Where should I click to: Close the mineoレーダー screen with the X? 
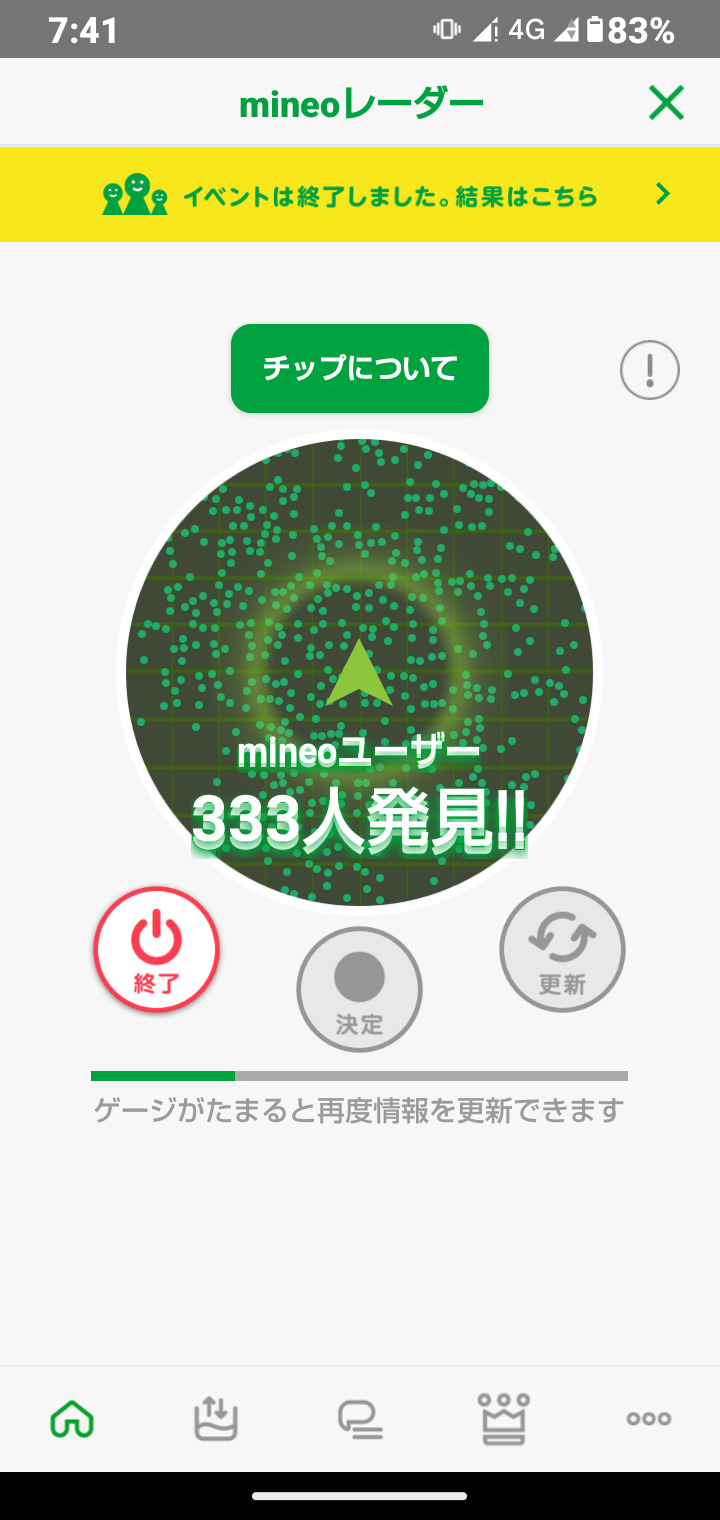[x=666, y=102]
